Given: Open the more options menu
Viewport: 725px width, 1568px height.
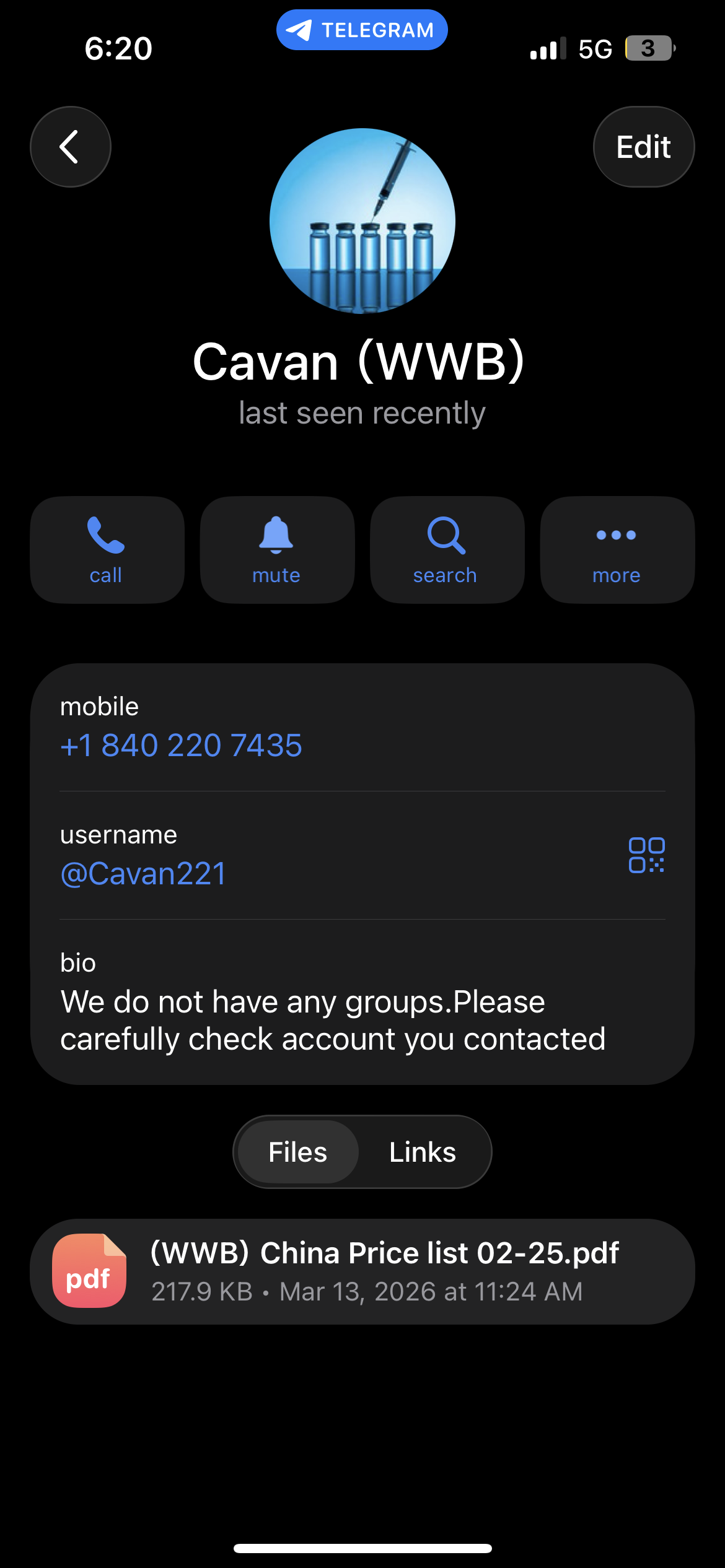Looking at the screenshot, I should pyautogui.click(x=617, y=549).
